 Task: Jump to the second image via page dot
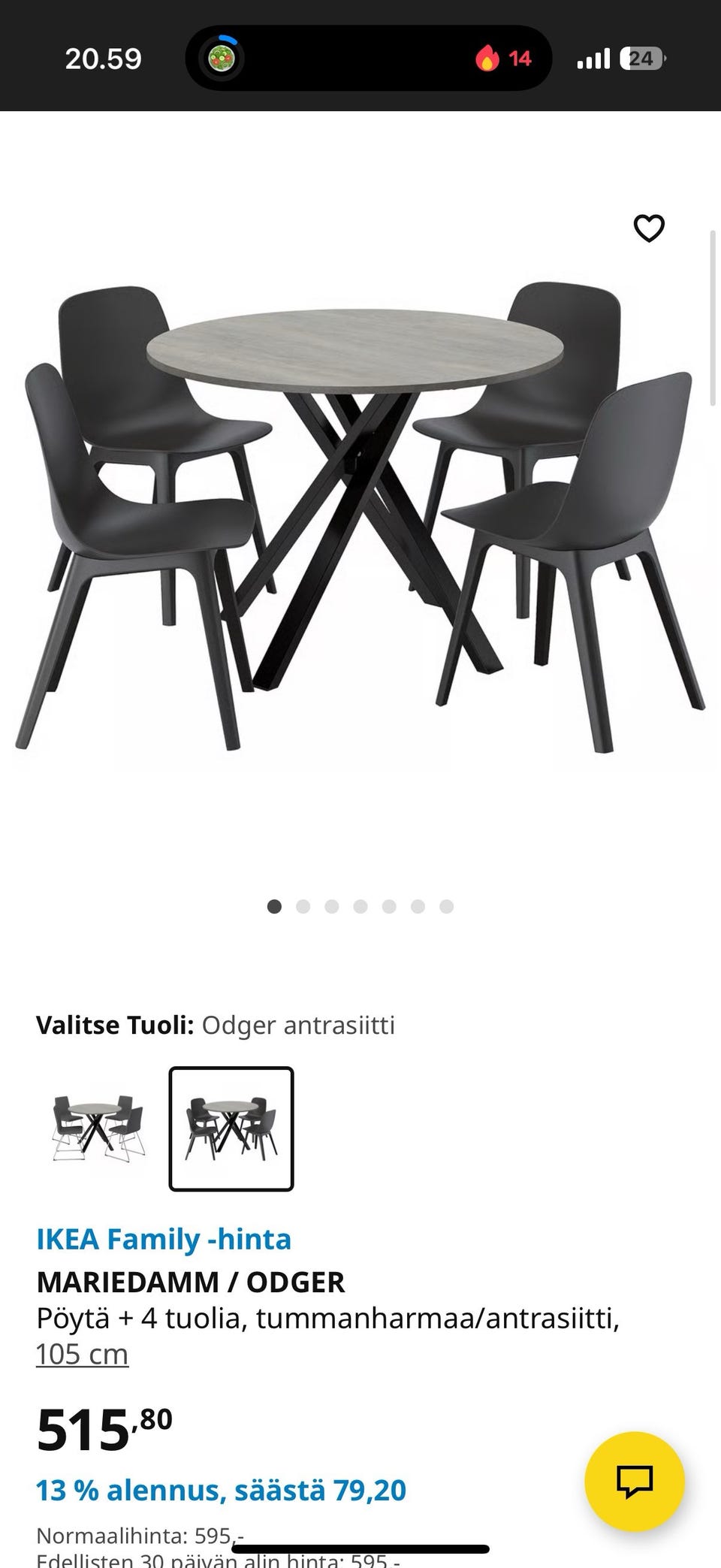click(x=303, y=907)
